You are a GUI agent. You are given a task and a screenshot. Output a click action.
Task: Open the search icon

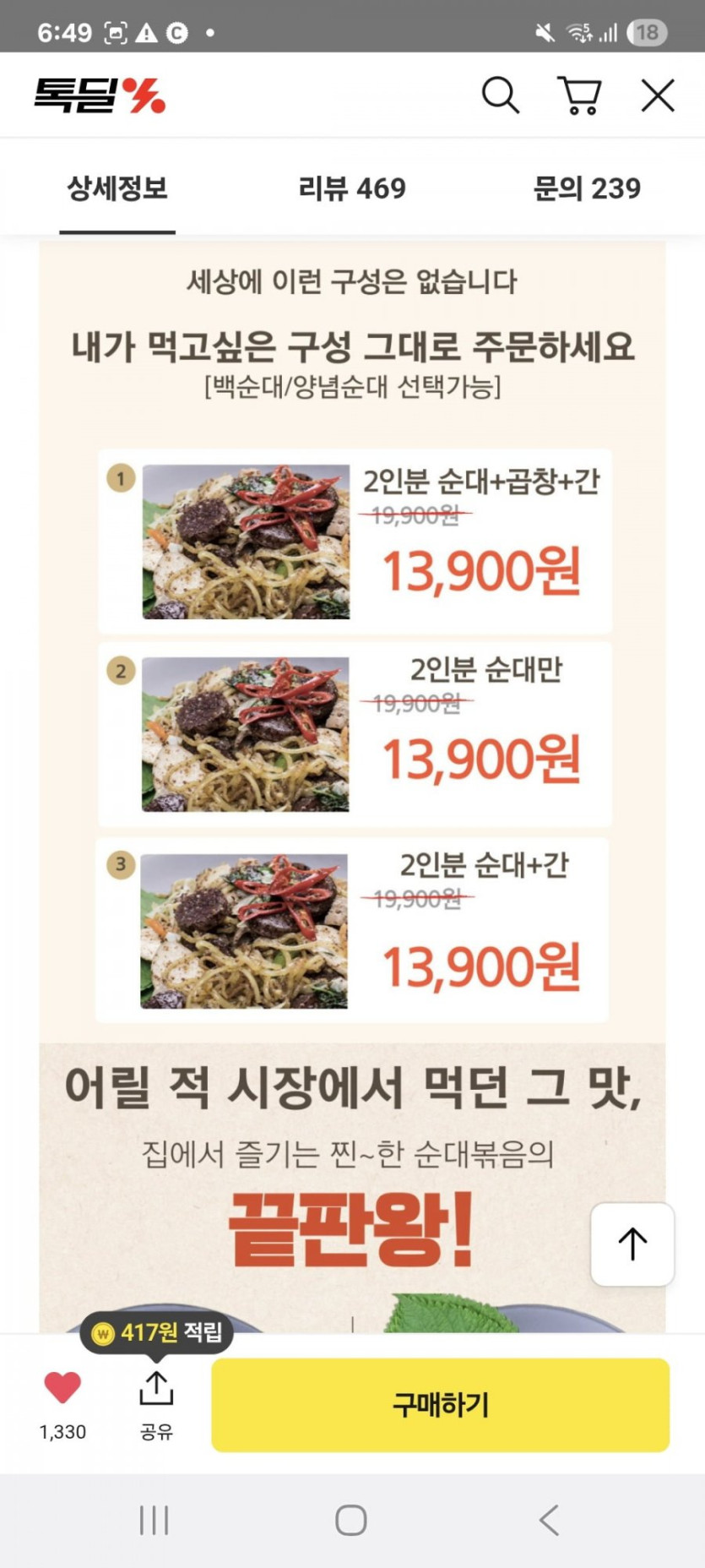point(500,95)
